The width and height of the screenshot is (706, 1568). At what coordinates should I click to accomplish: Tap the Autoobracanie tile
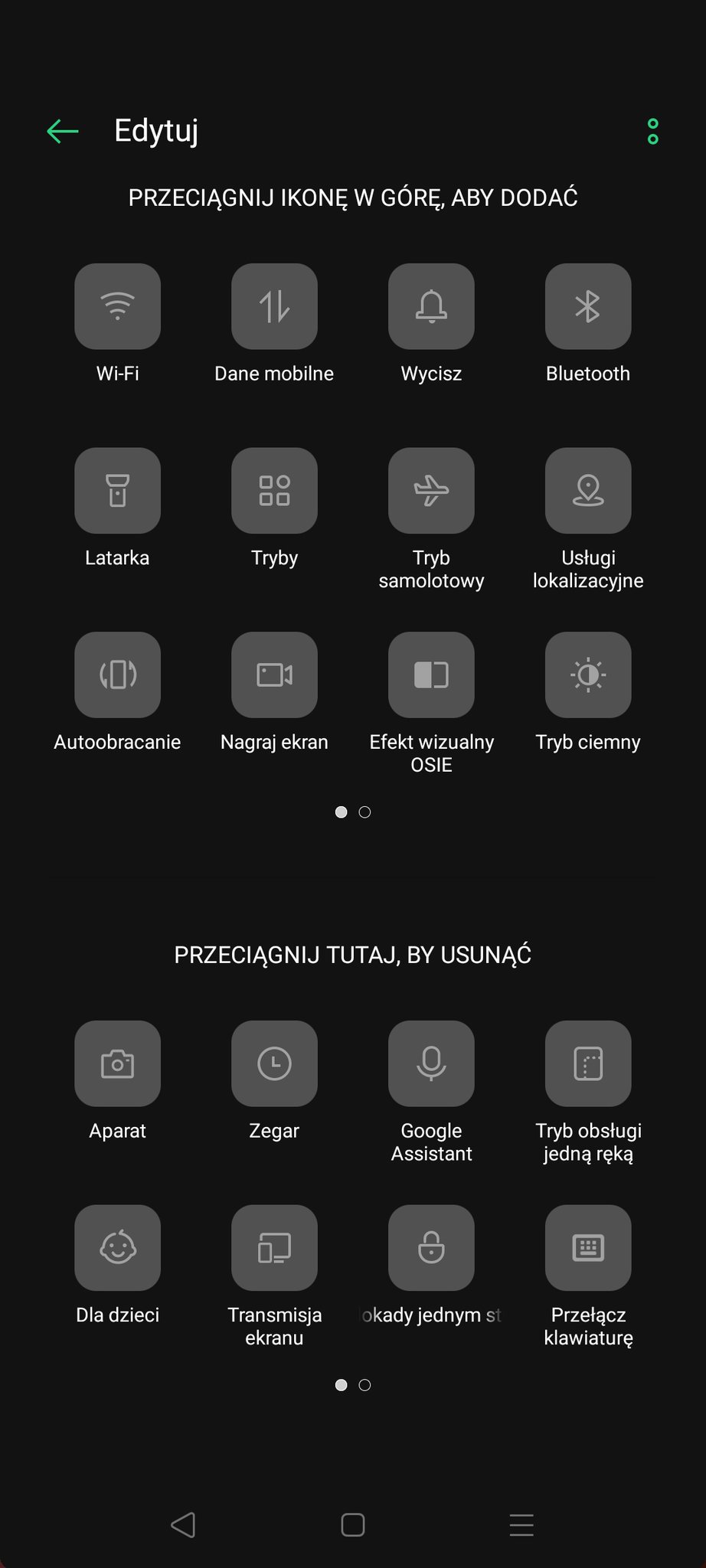[117, 675]
